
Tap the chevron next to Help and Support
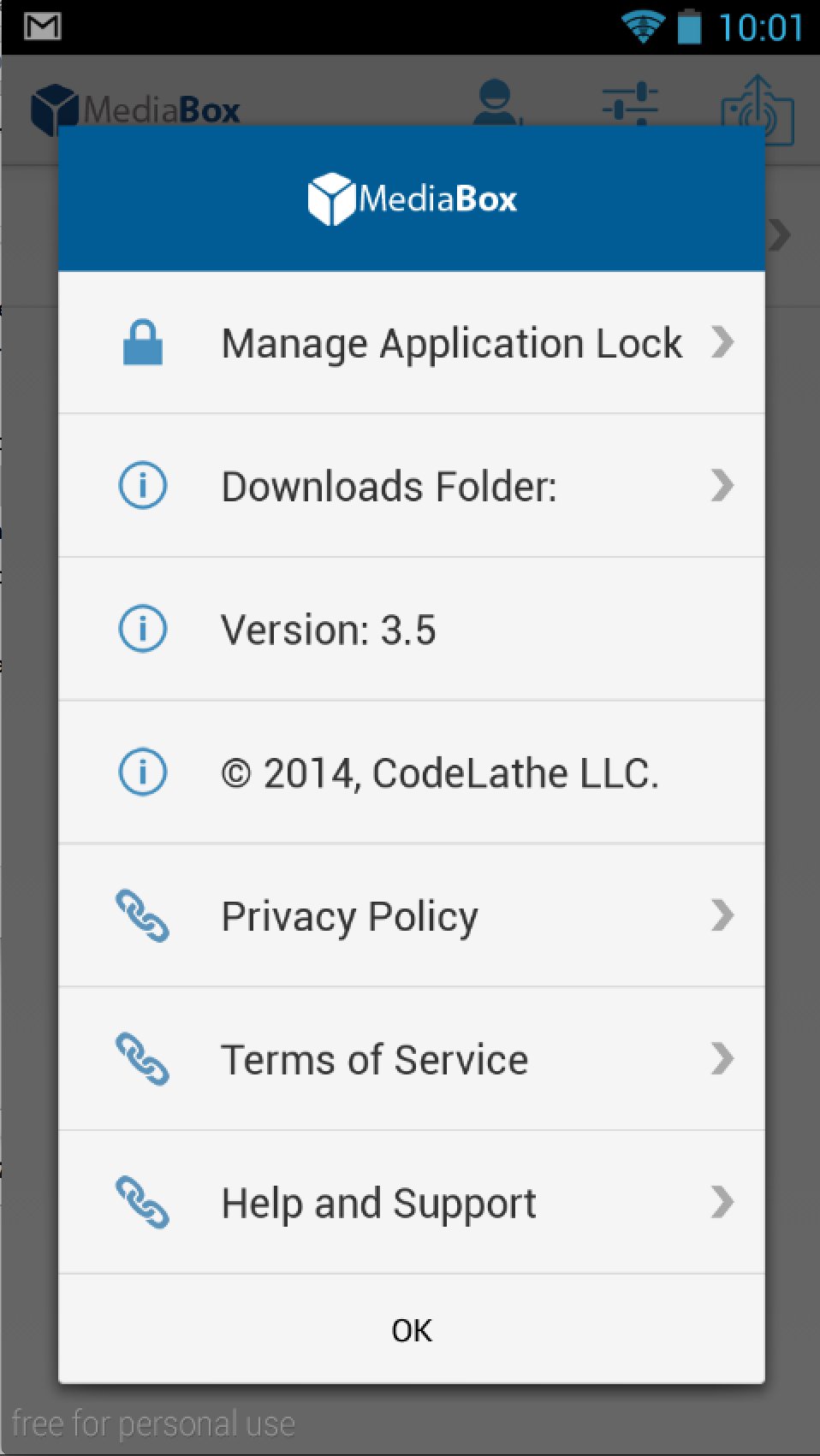point(723,1202)
